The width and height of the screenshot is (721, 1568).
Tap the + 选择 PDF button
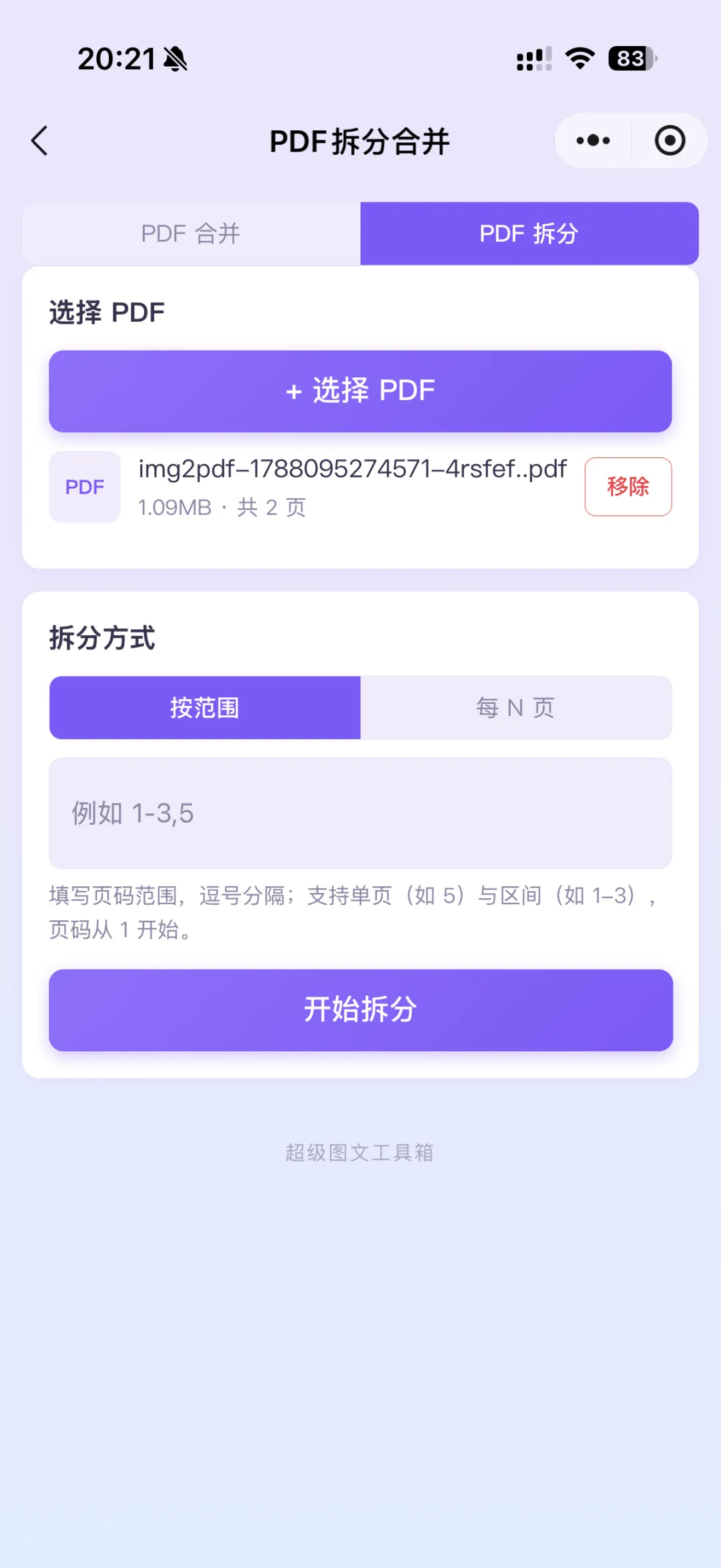pyautogui.click(x=360, y=391)
